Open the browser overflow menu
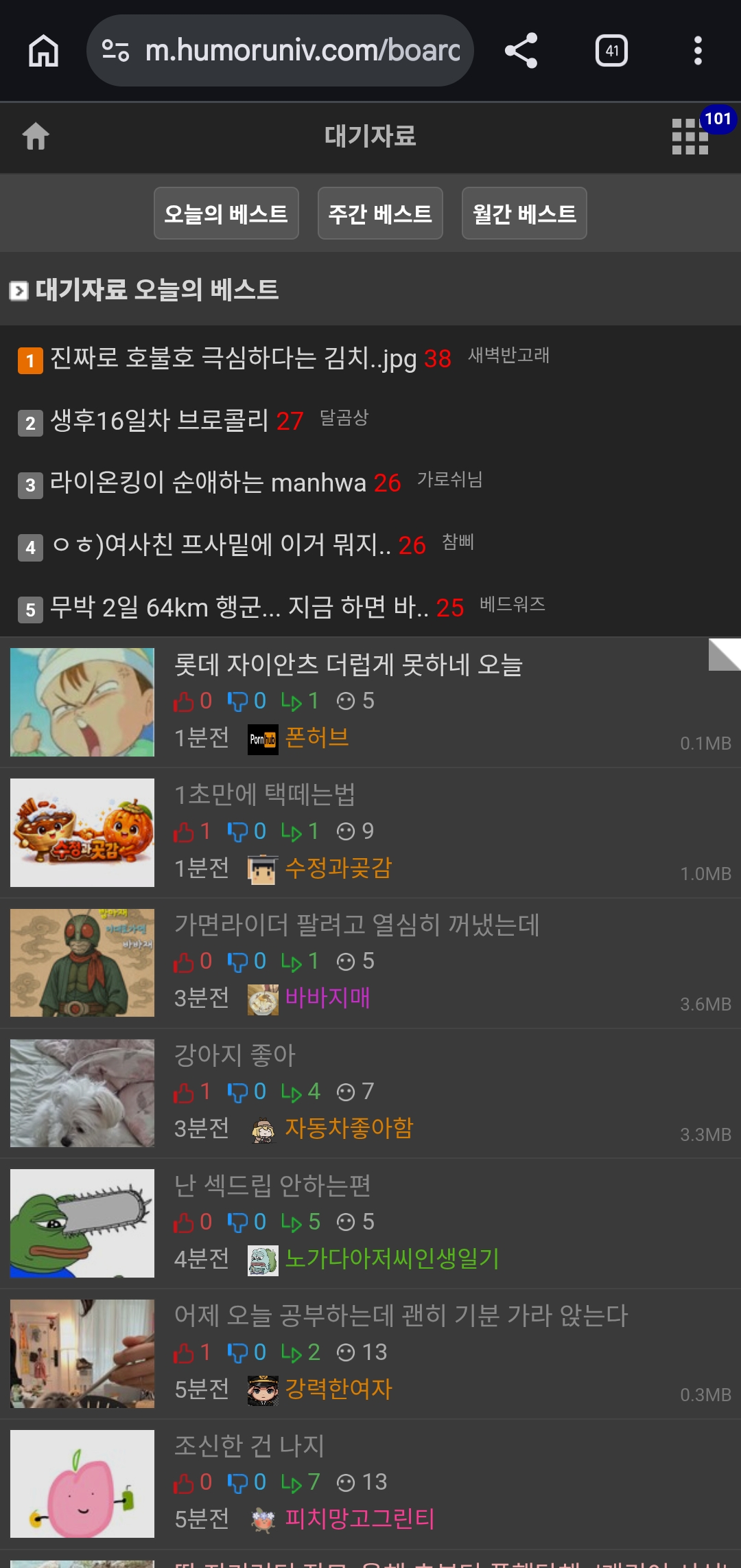 [698, 51]
